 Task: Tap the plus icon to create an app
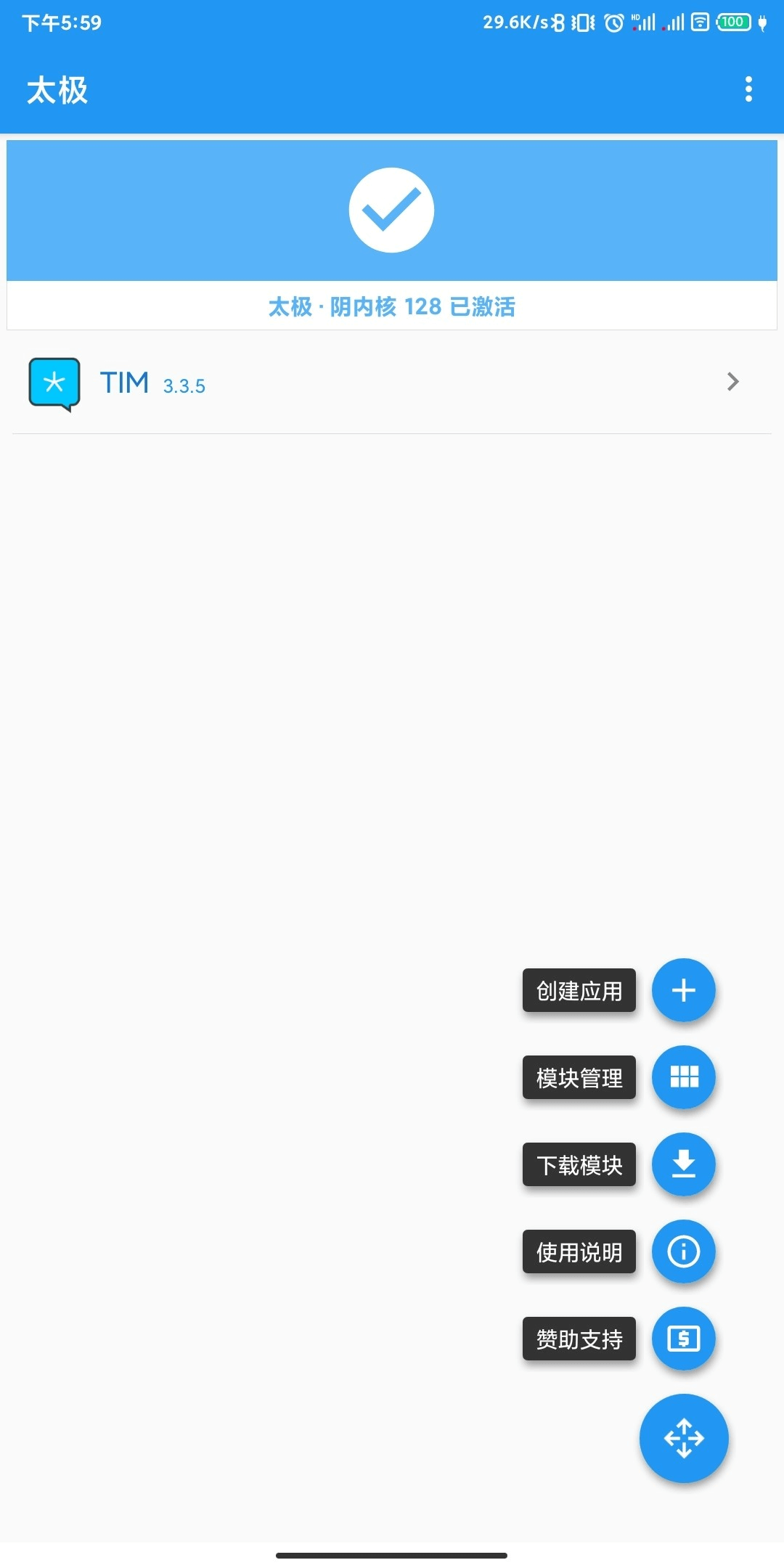point(683,990)
